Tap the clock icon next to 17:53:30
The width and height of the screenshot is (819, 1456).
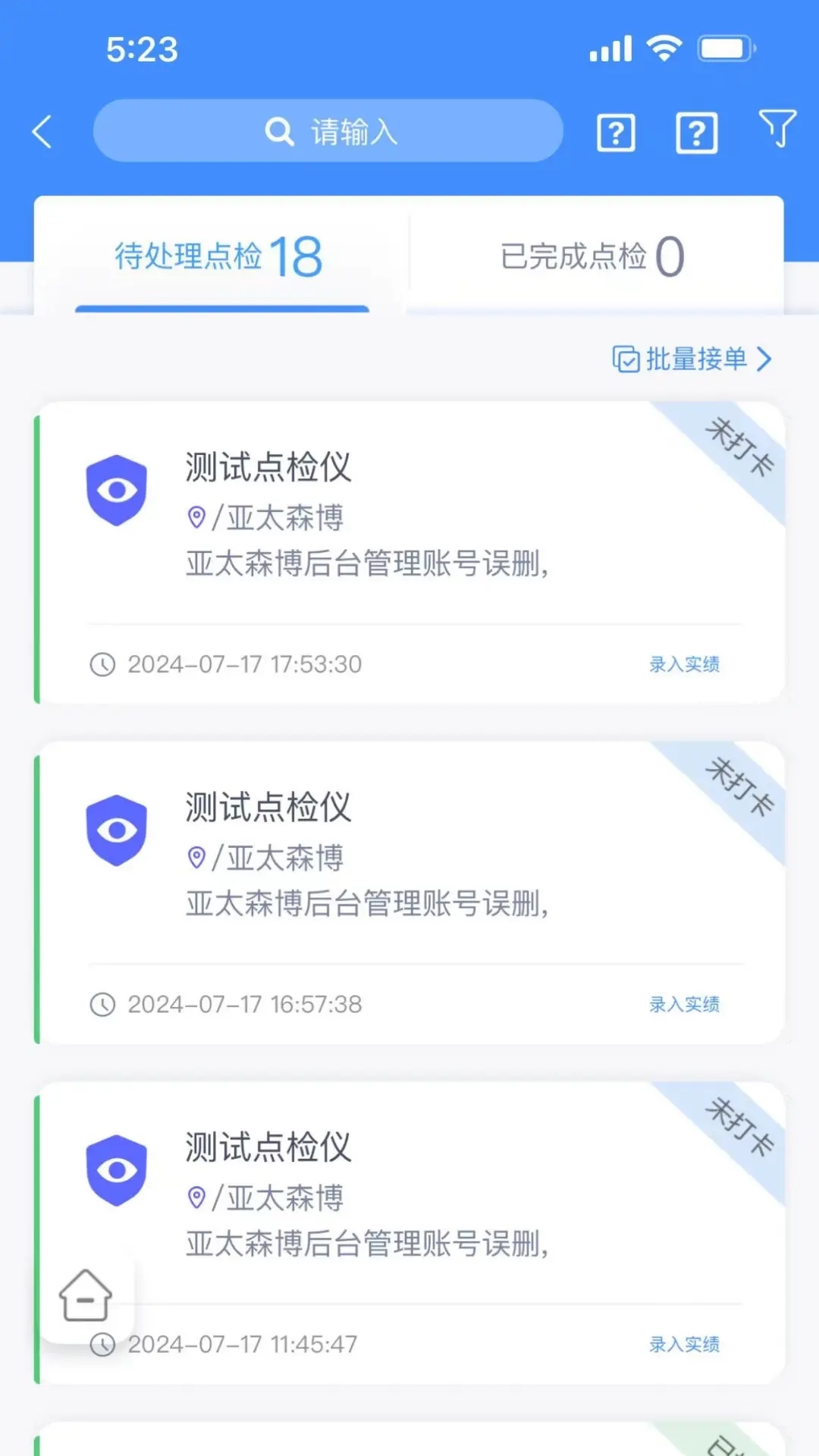pyautogui.click(x=102, y=664)
